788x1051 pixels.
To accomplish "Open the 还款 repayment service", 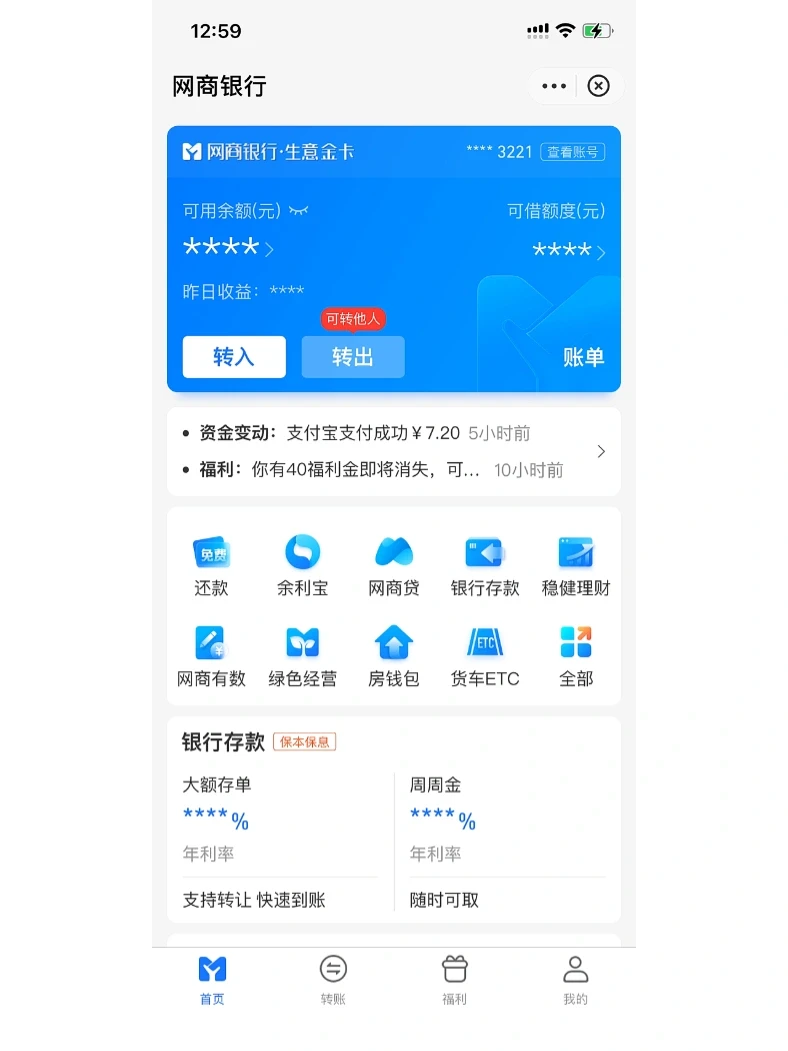I will click(211, 565).
